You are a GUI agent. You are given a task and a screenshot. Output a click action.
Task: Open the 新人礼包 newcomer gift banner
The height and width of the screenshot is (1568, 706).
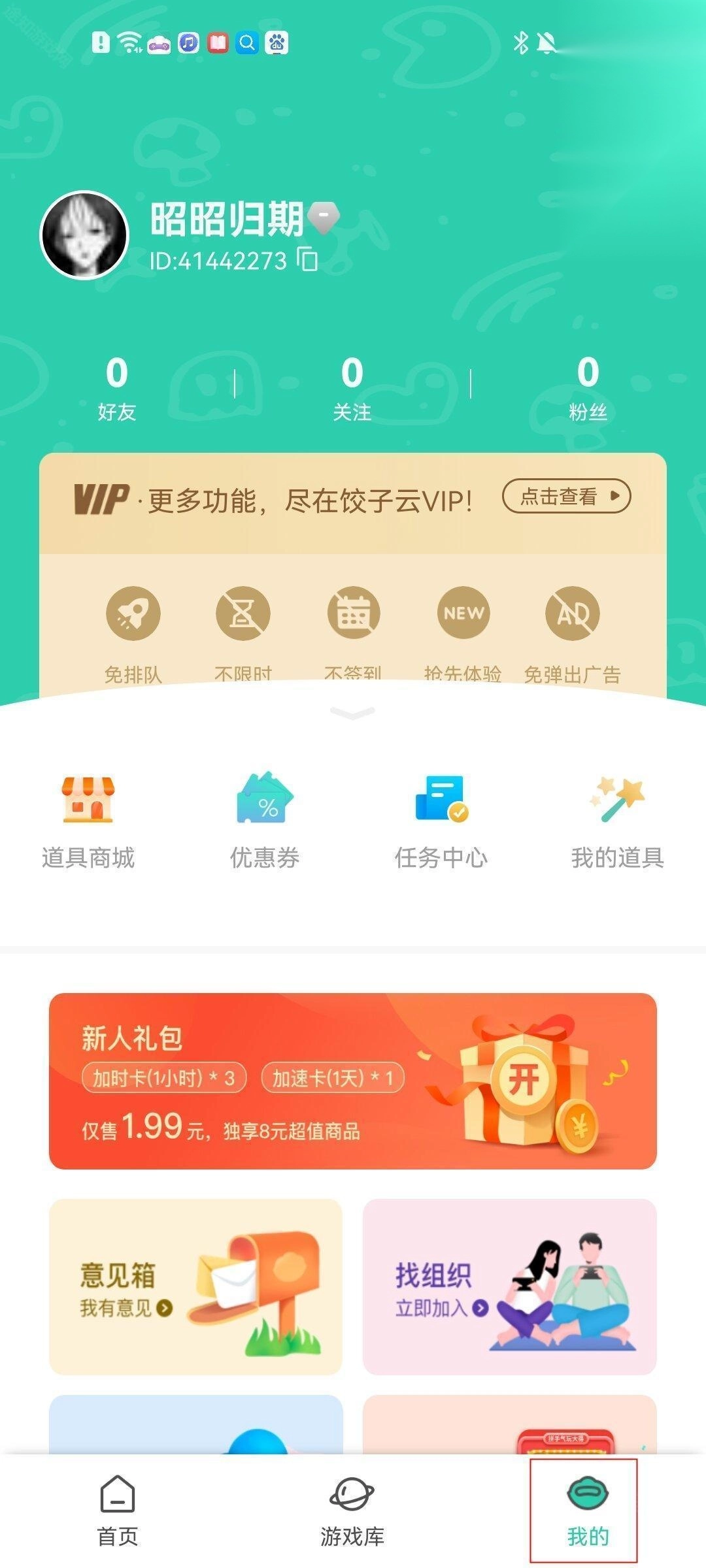click(x=353, y=1081)
